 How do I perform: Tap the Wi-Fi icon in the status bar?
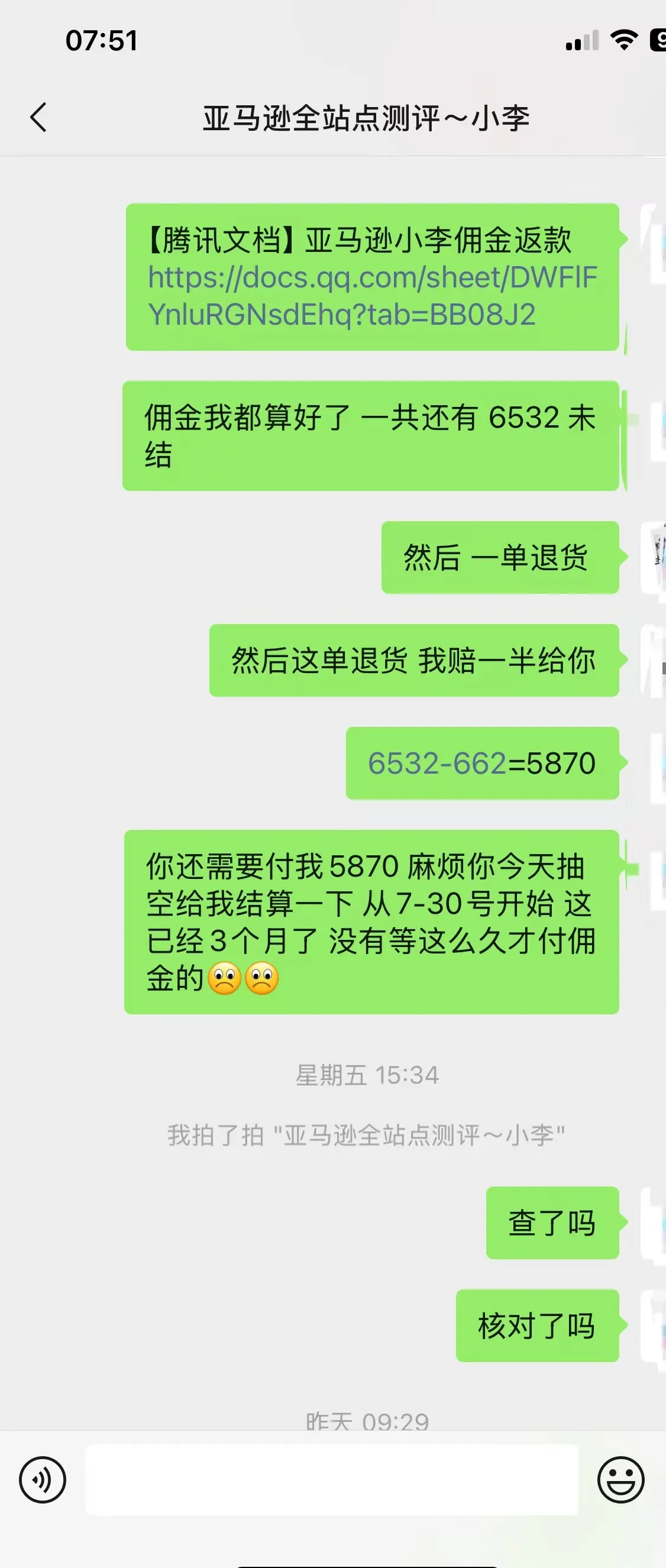622,40
